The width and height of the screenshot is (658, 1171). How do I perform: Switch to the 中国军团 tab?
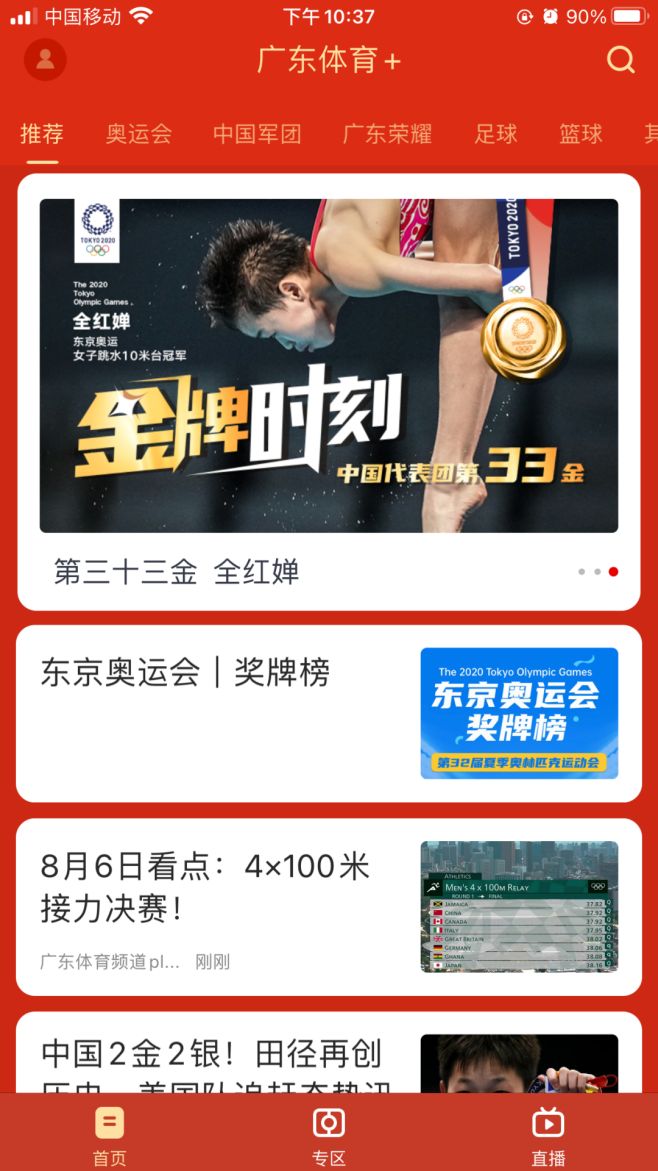(x=257, y=134)
